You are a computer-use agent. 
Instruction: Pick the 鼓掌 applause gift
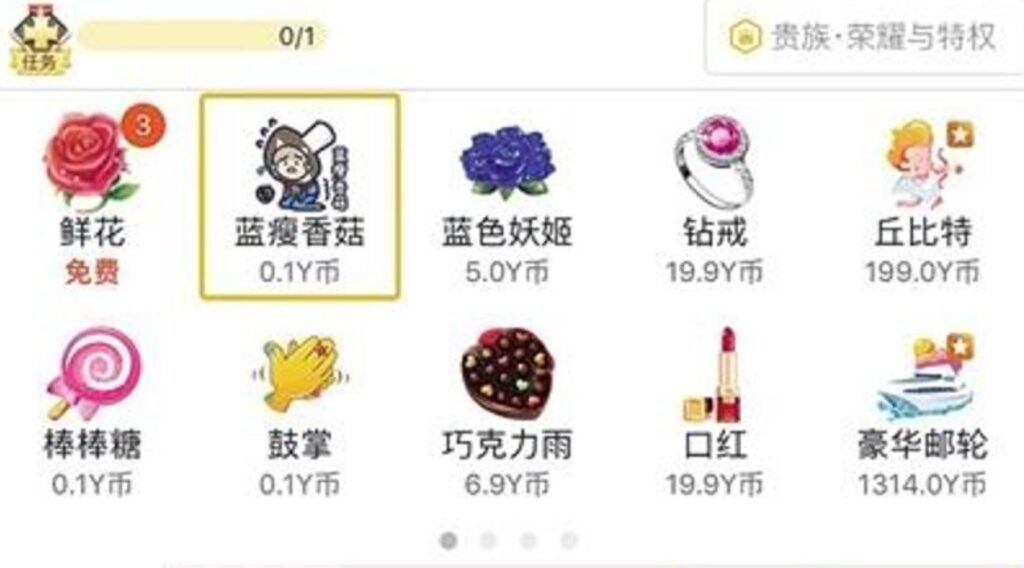click(300, 410)
